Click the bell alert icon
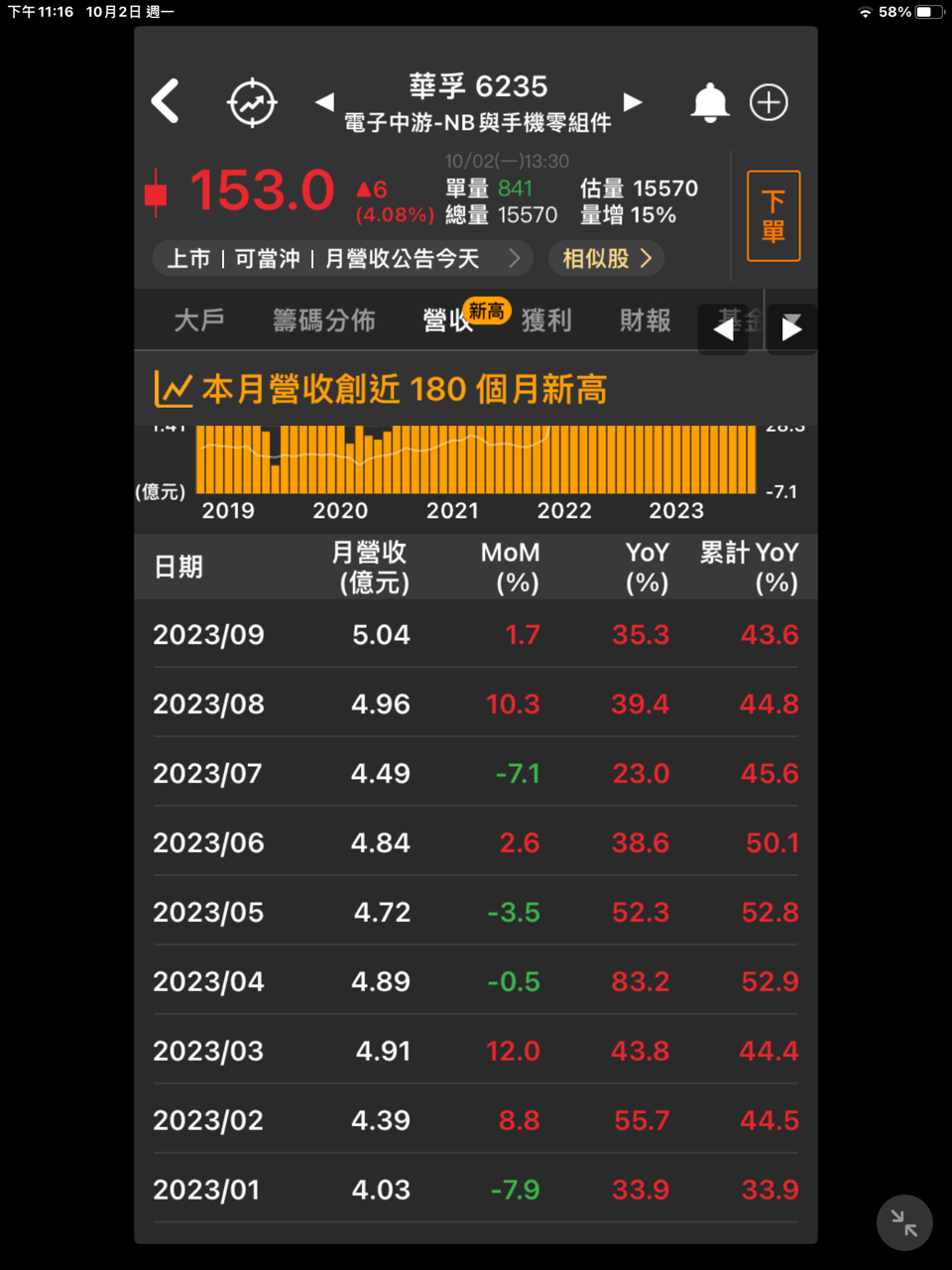Image resolution: width=952 pixels, height=1270 pixels. click(x=709, y=102)
